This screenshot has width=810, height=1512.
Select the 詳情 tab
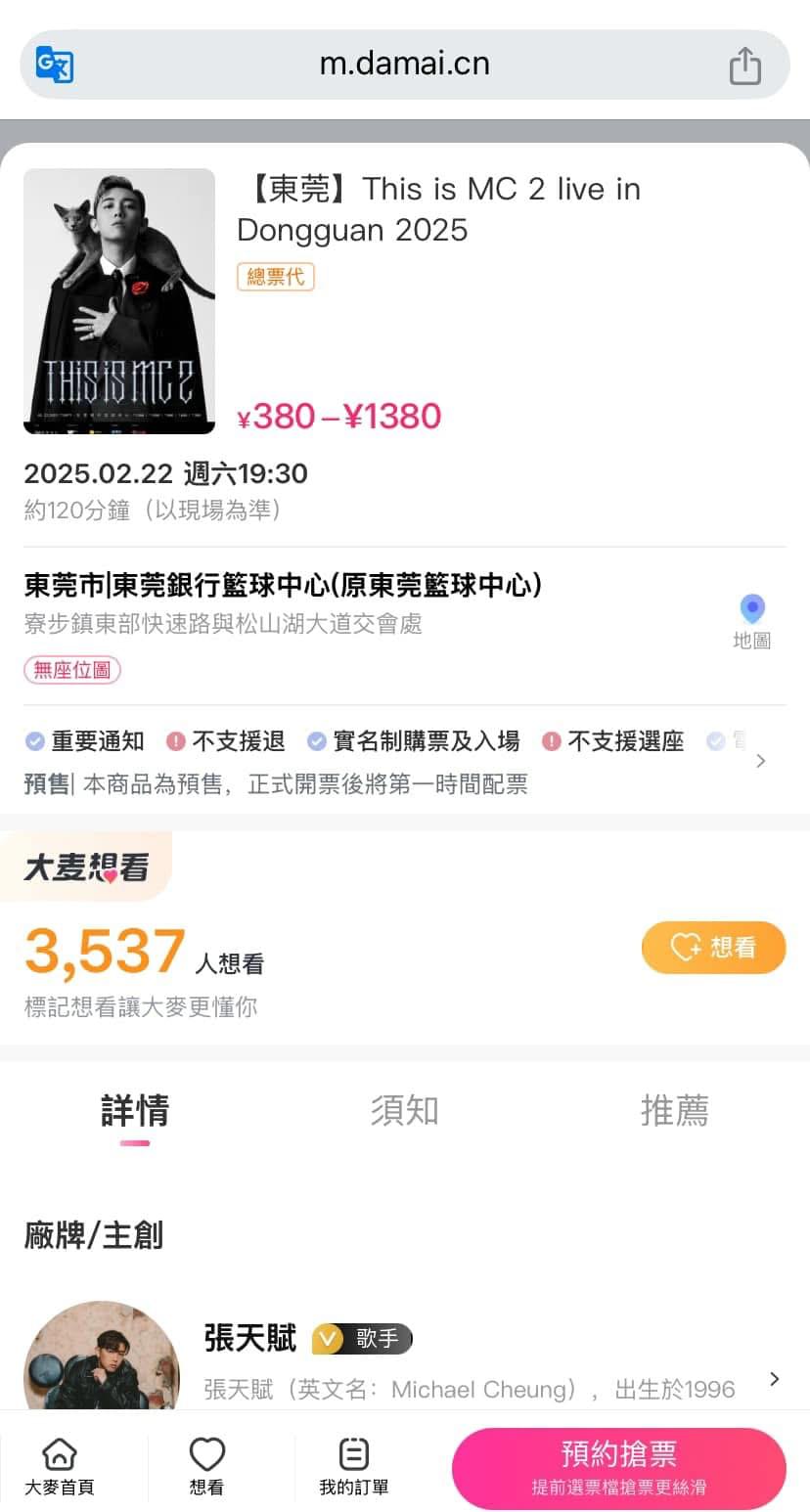tap(135, 1111)
